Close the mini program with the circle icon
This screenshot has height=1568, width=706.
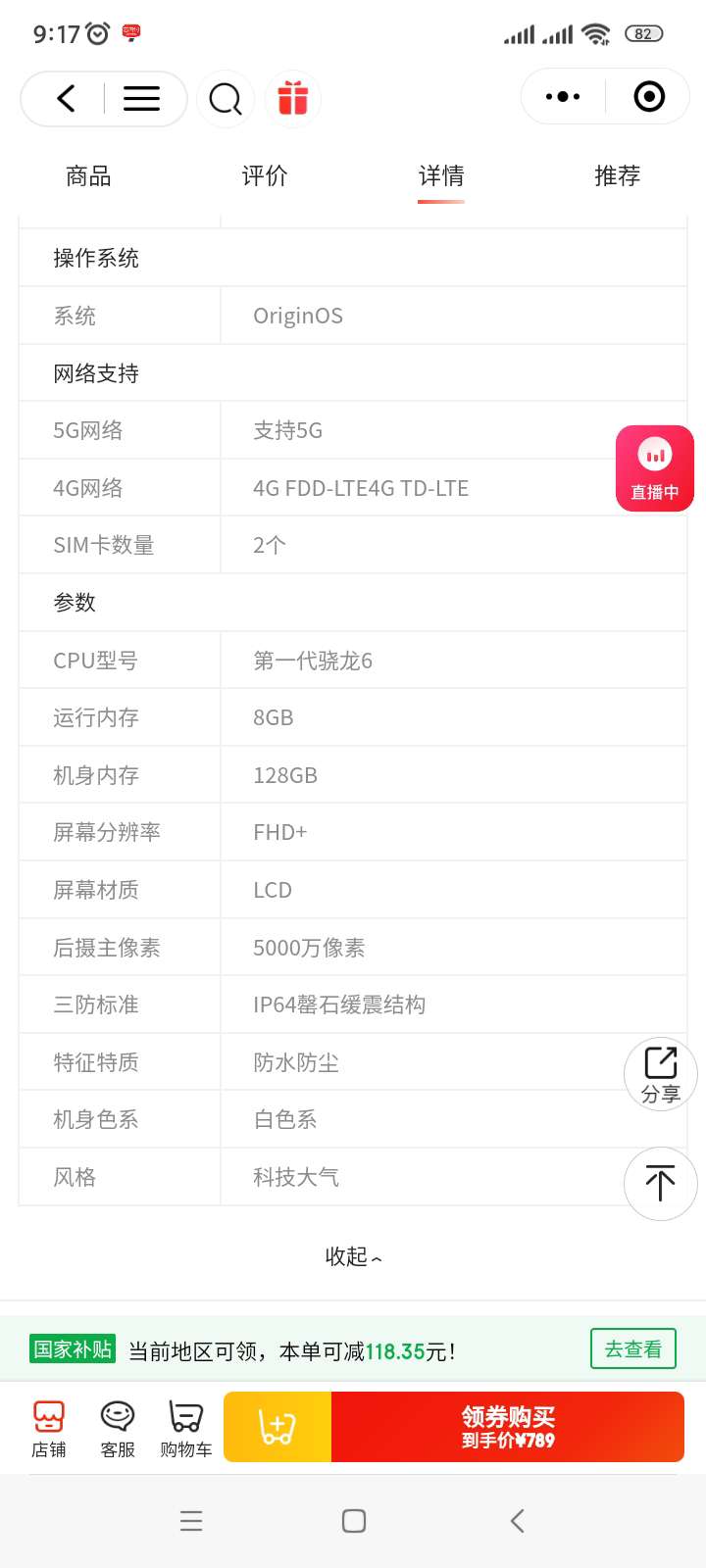click(649, 97)
